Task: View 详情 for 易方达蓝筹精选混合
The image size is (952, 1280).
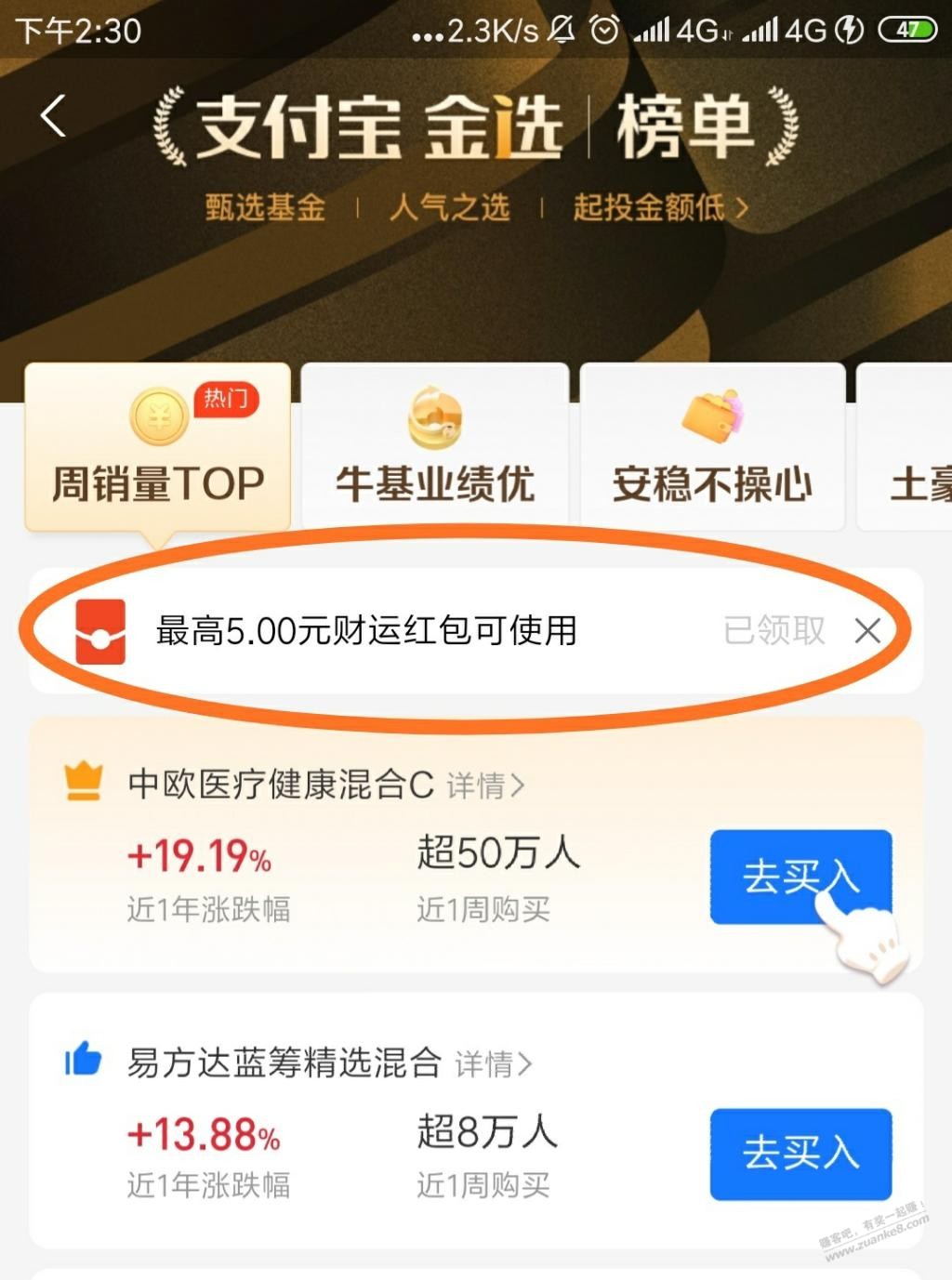Action: tap(493, 1063)
